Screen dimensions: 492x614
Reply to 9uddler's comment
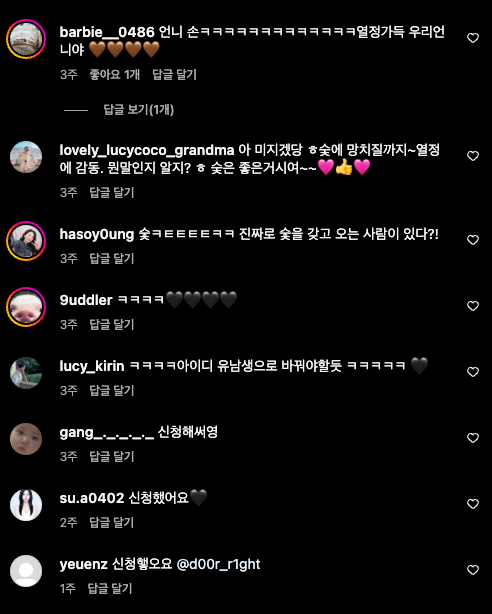point(112,324)
